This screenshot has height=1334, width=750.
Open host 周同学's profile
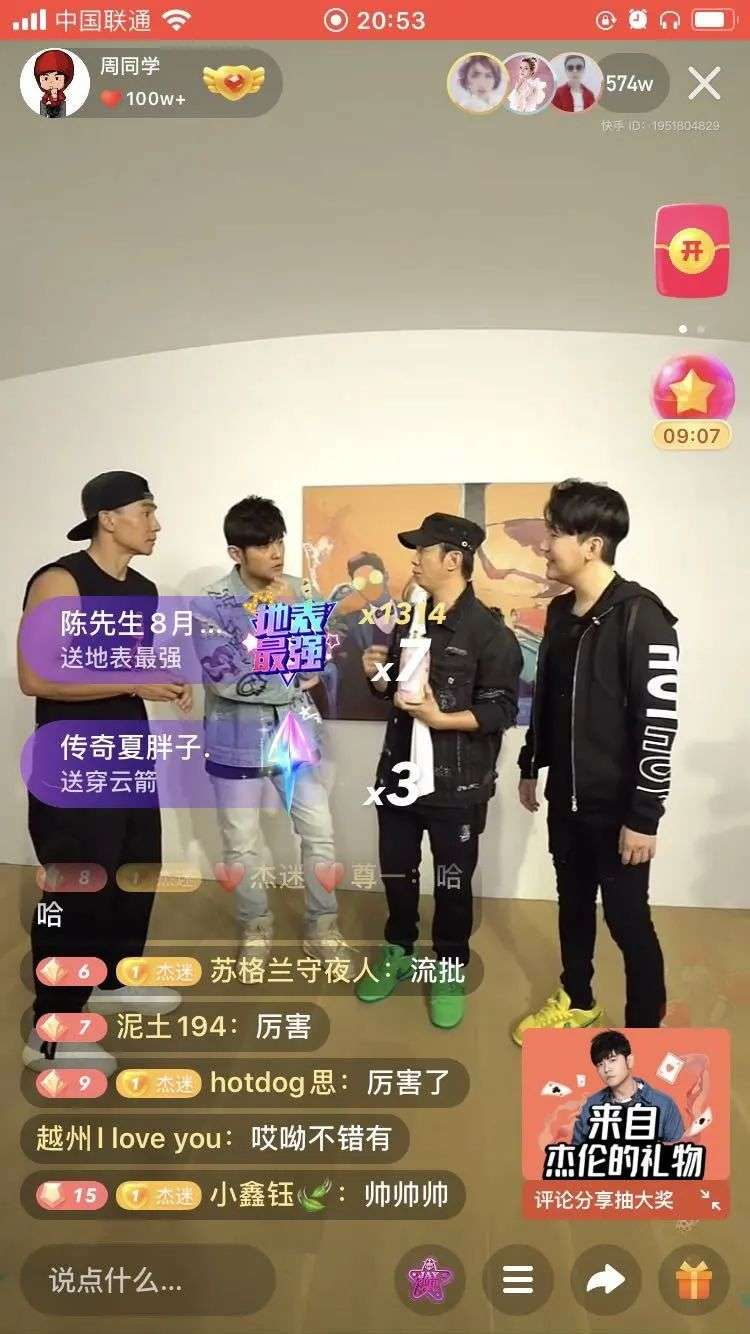(x=55, y=83)
